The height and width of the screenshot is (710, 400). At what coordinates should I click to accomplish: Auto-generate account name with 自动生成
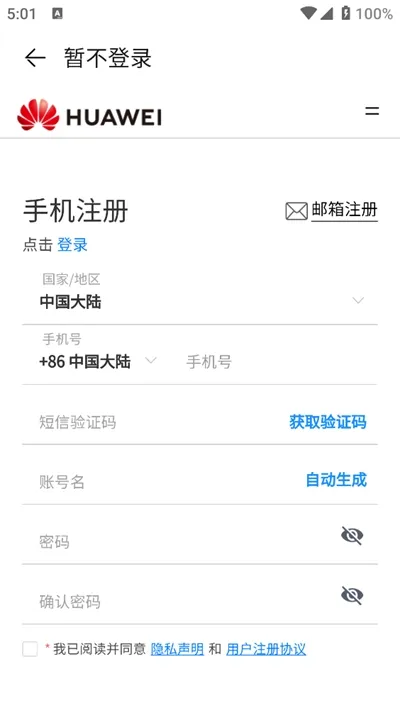click(336, 480)
